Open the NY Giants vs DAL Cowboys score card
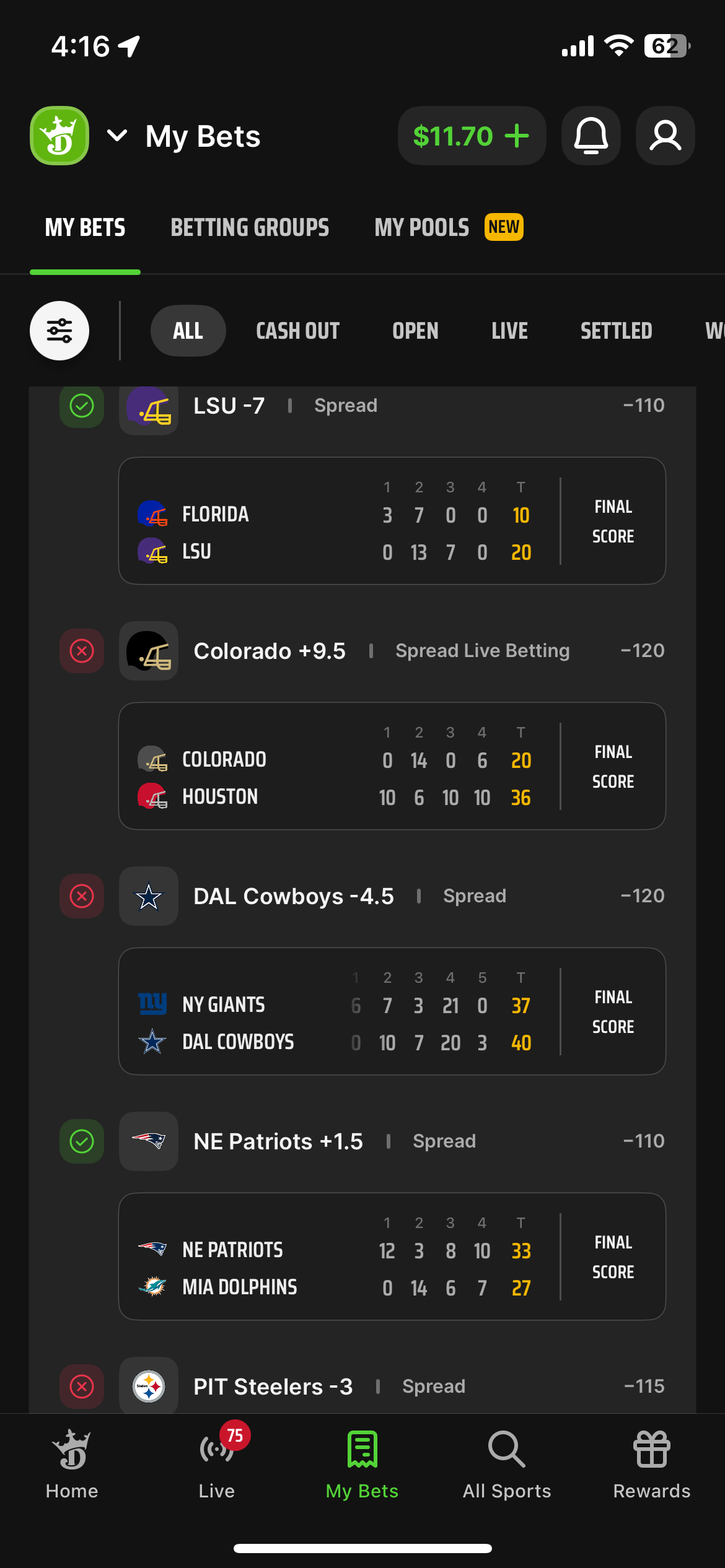This screenshot has width=725, height=1568. tap(392, 1011)
